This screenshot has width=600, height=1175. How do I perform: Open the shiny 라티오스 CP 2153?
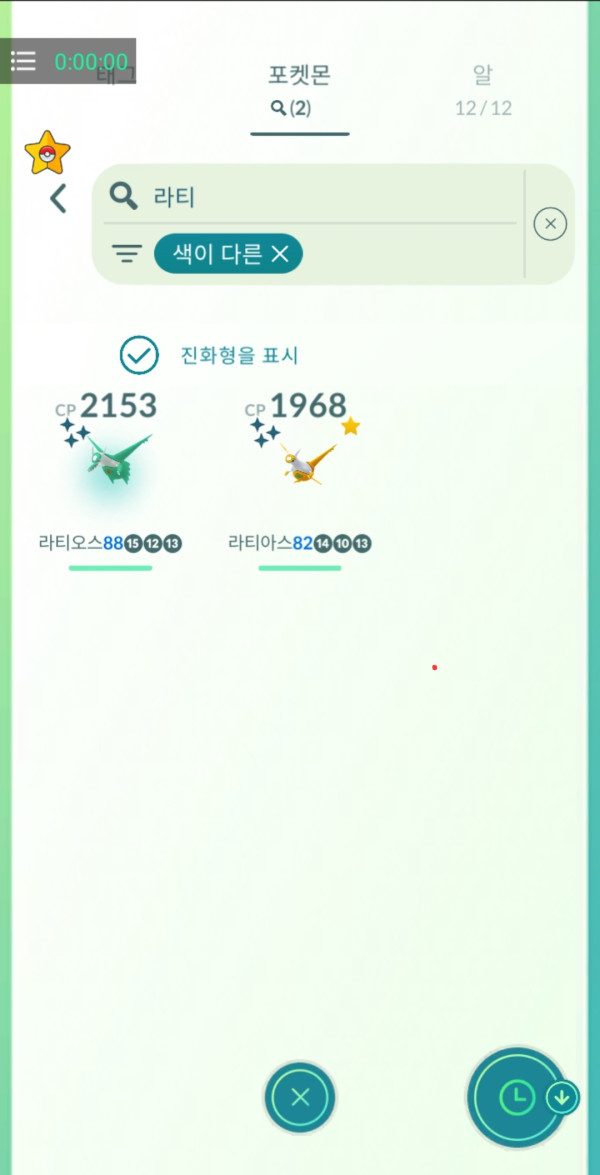coord(110,460)
